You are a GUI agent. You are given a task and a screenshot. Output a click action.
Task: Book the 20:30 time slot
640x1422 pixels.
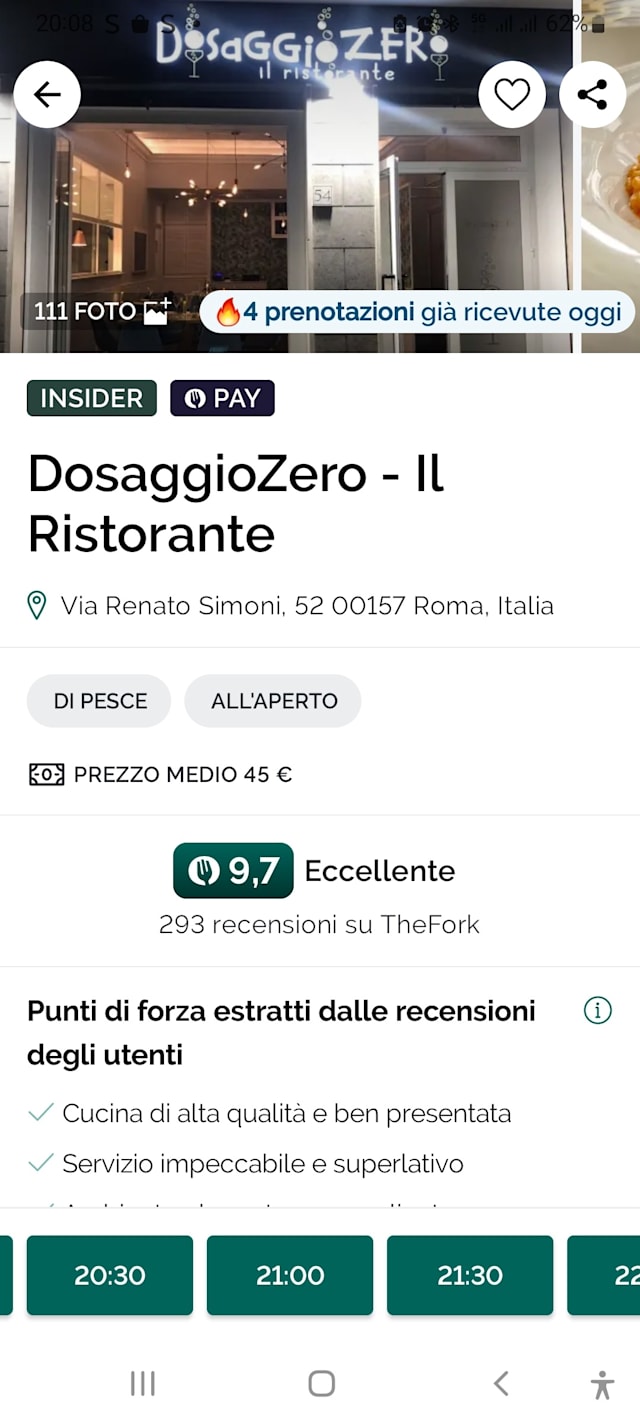[110, 1275]
